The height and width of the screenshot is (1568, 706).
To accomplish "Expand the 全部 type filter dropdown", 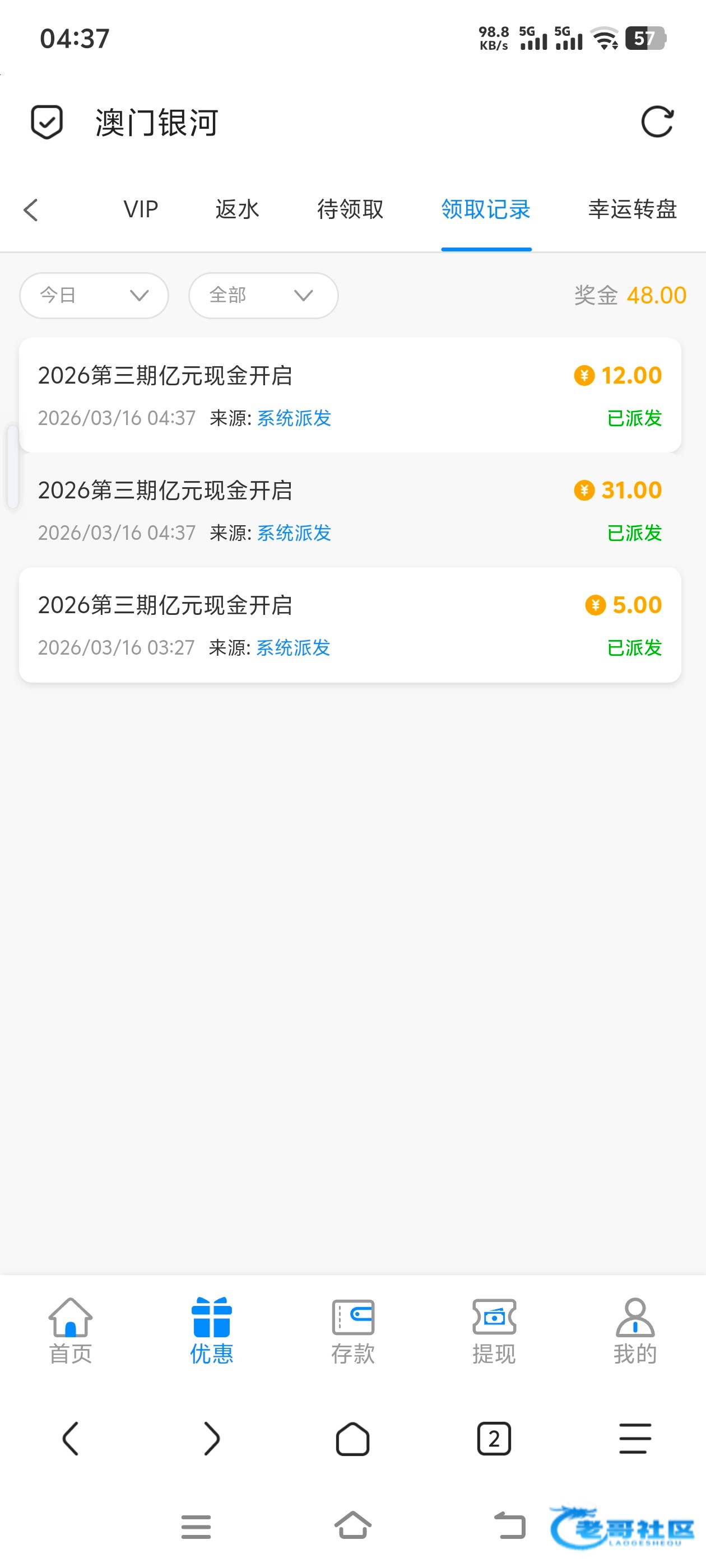I will point(263,296).
